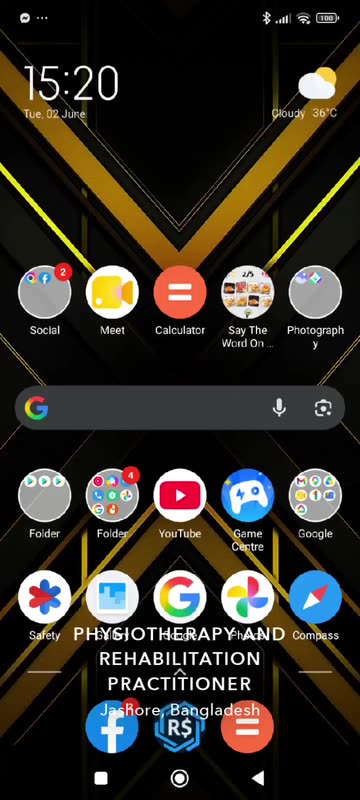Open Google Lens camera search

click(323, 408)
